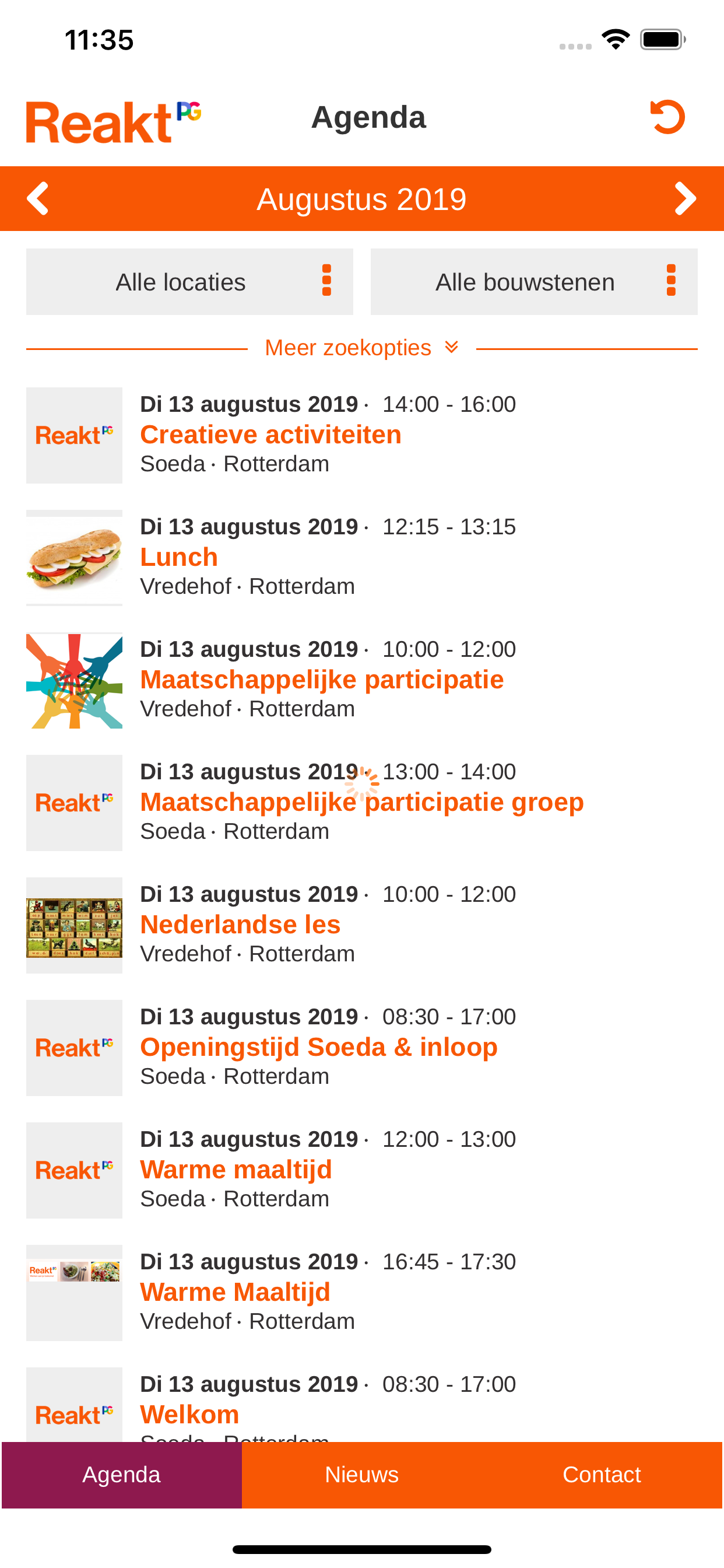Refresh the agenda

[667, 117]
